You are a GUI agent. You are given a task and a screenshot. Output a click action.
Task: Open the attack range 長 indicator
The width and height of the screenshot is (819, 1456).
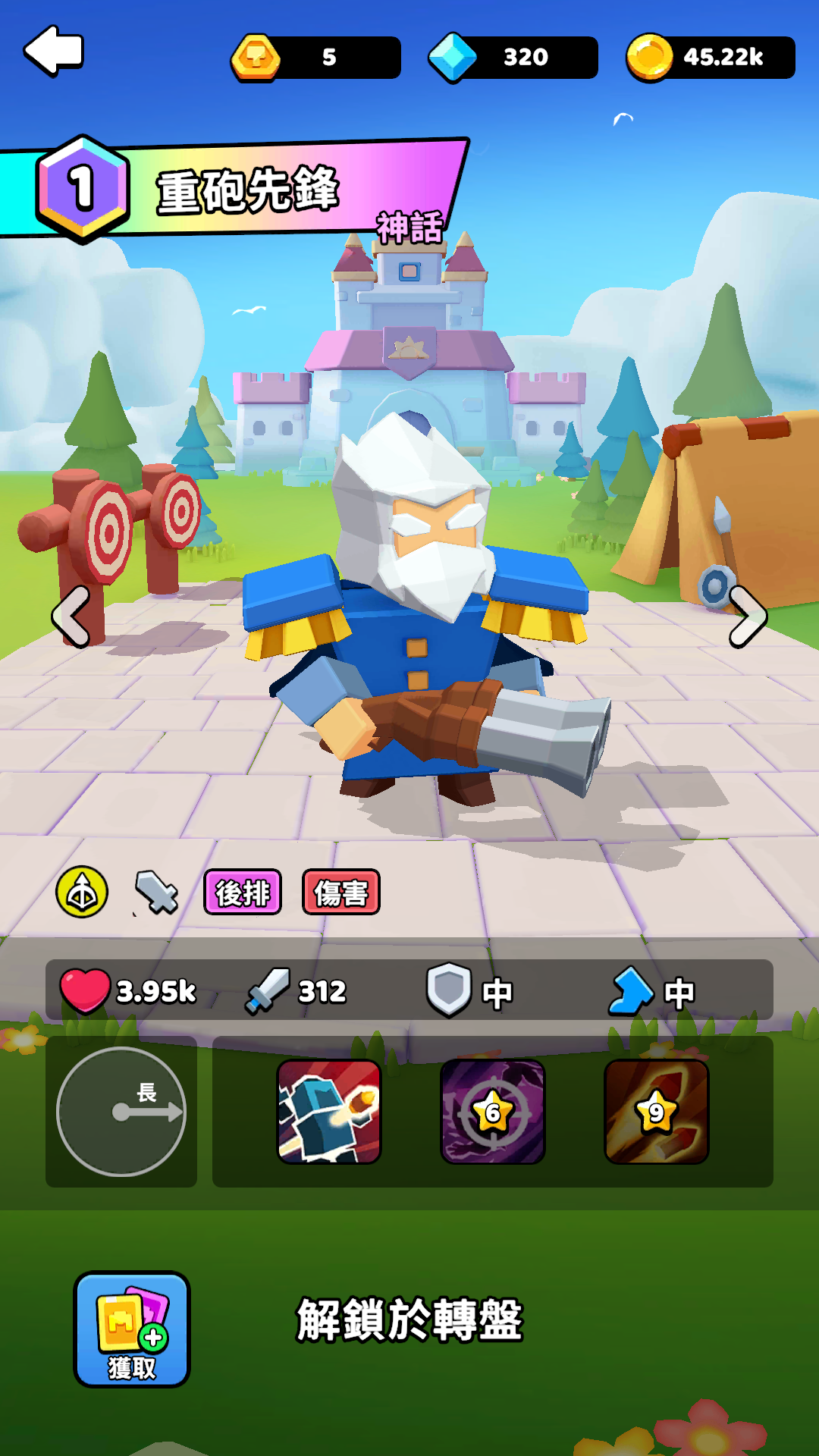(x=121, y=1112)
